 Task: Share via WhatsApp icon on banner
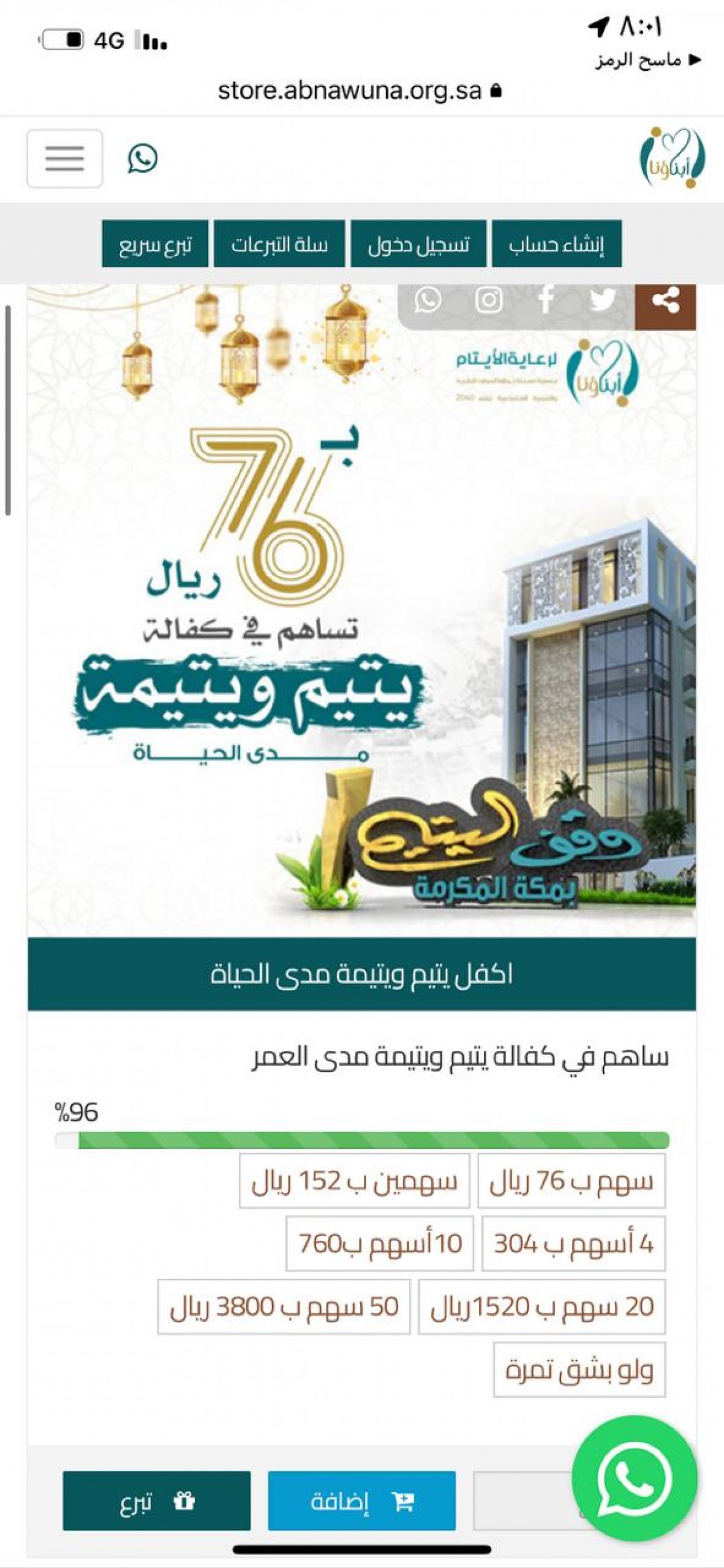[x=428, y=300]
